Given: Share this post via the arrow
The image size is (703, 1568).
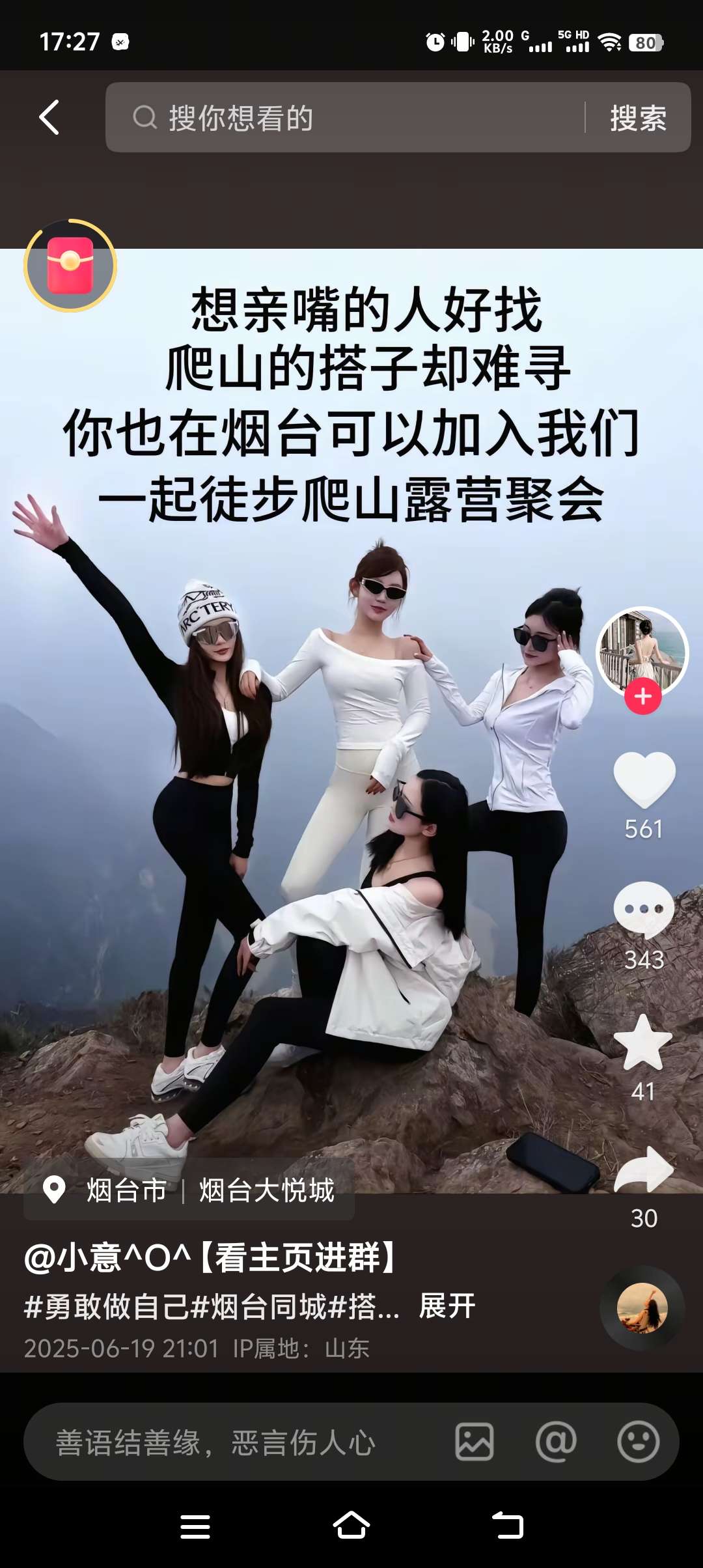Looking at the screenshot, I should point(644,1170).
